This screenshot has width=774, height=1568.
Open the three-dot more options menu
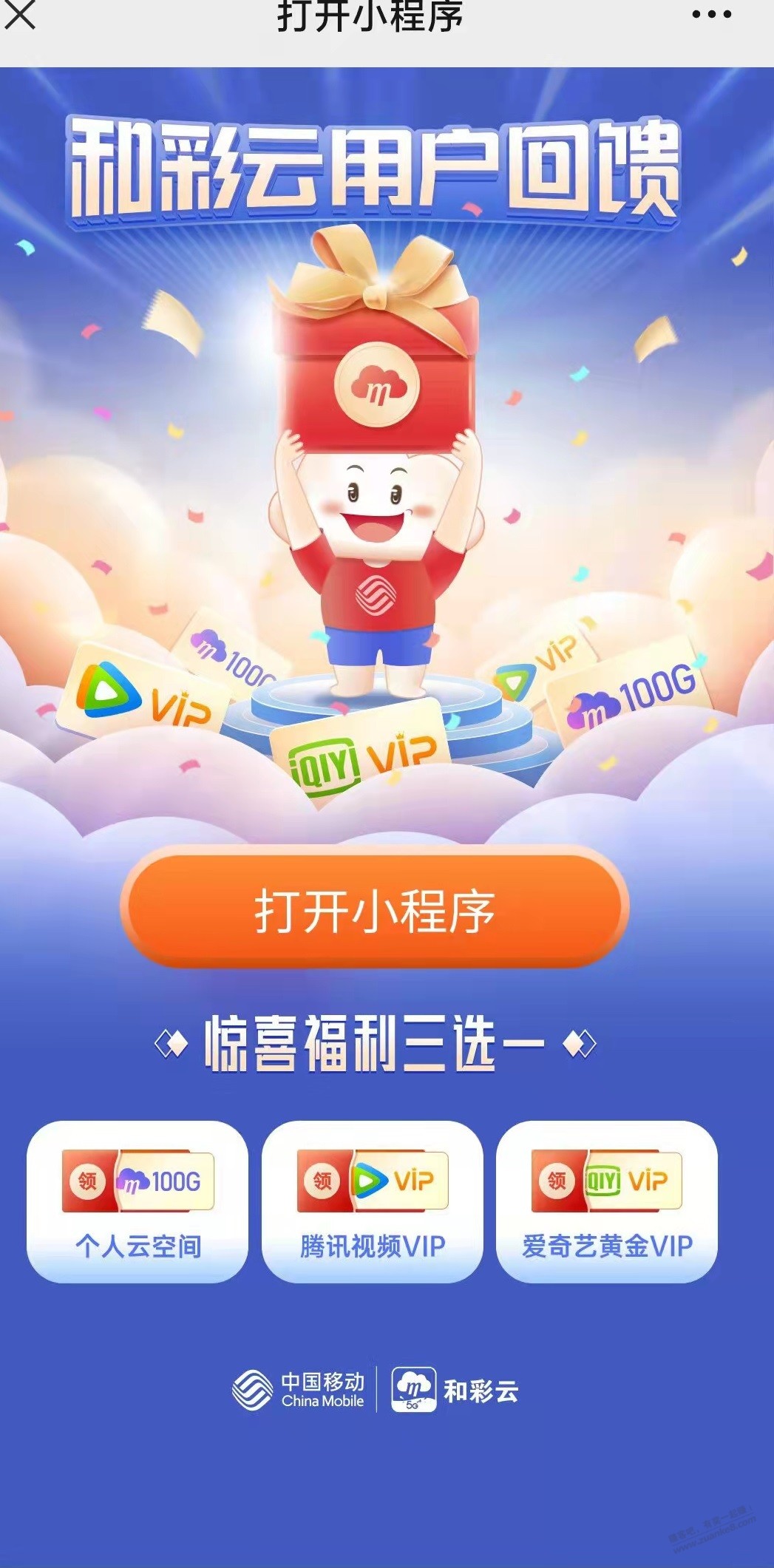pyautogui.click(x=711, y=15)
